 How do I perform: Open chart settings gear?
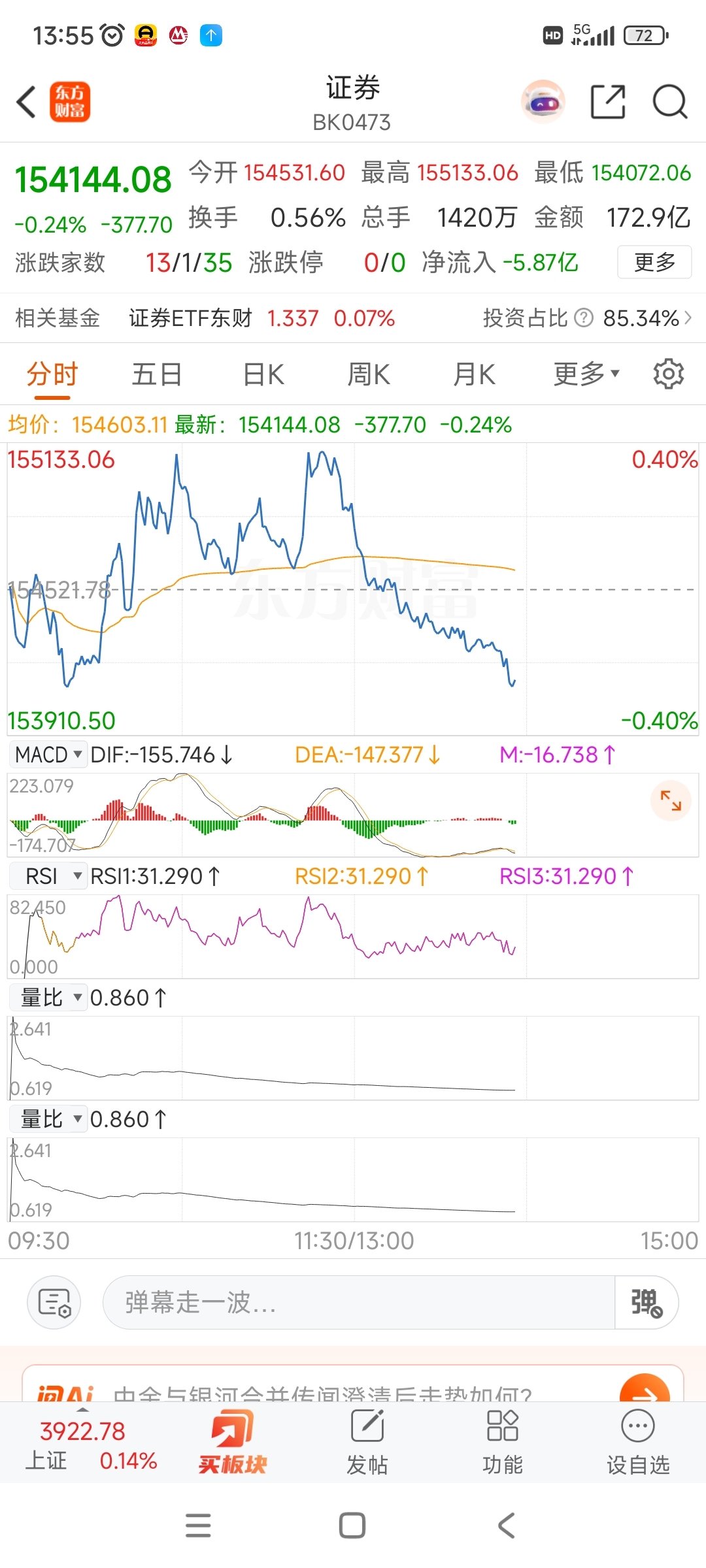tap(668, 374)
